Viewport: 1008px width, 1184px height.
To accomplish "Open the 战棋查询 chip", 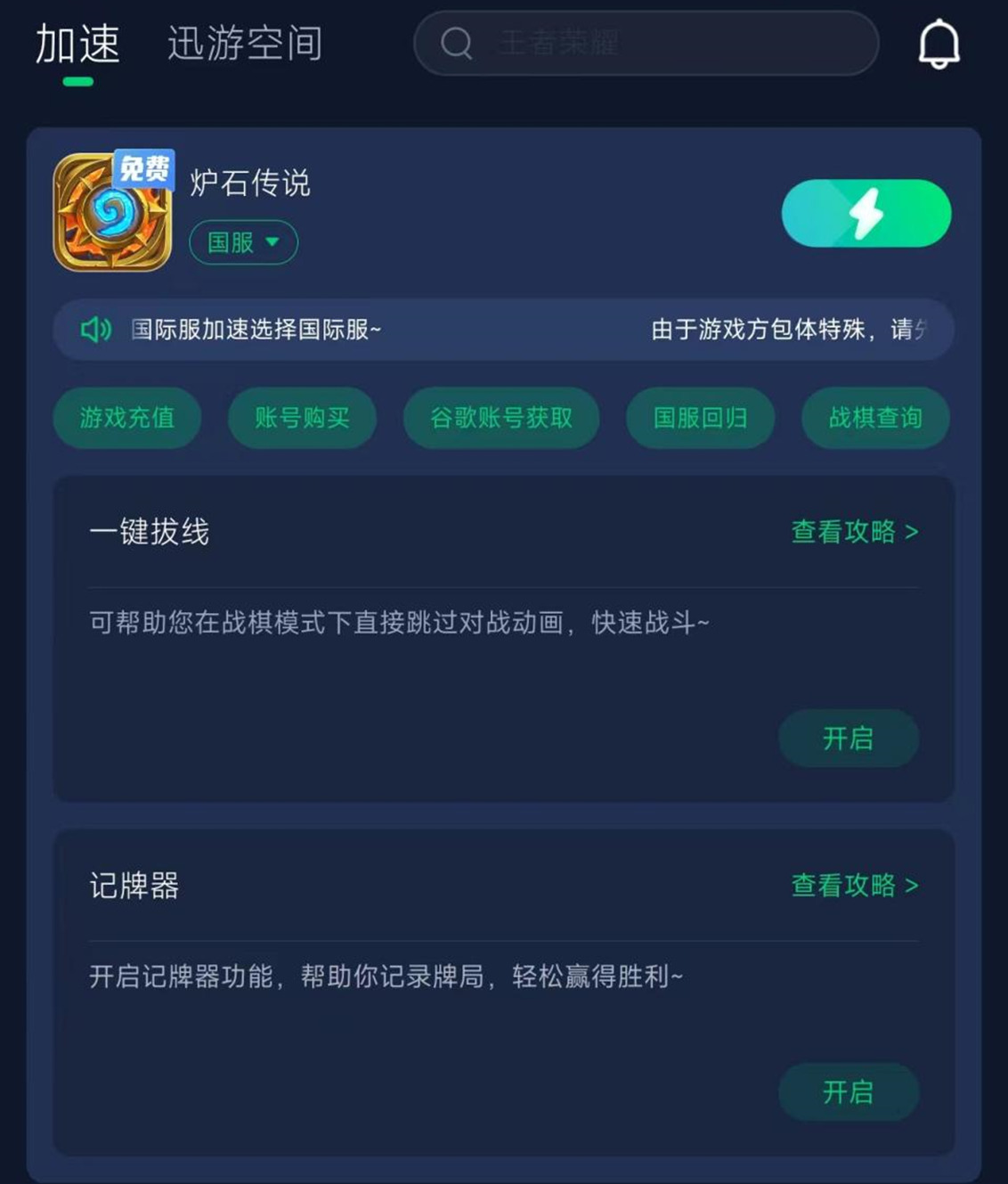I will point(874,418).
